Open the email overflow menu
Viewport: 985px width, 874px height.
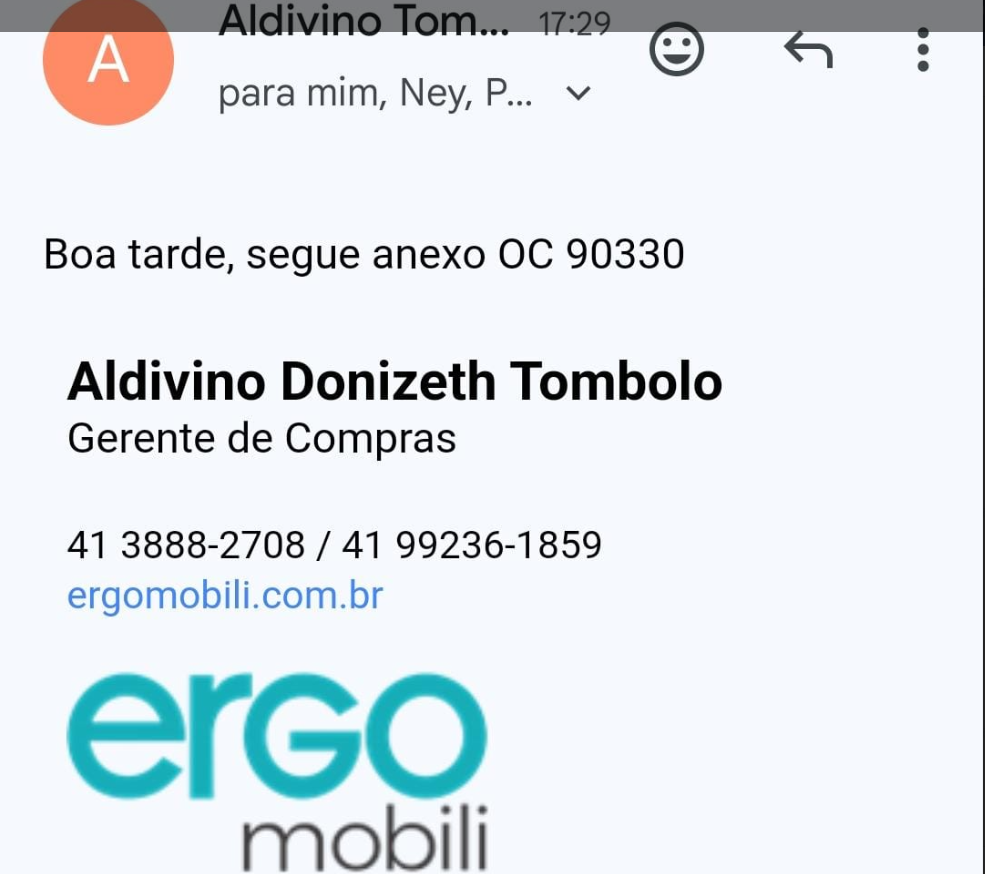click(x=922, y=49)
